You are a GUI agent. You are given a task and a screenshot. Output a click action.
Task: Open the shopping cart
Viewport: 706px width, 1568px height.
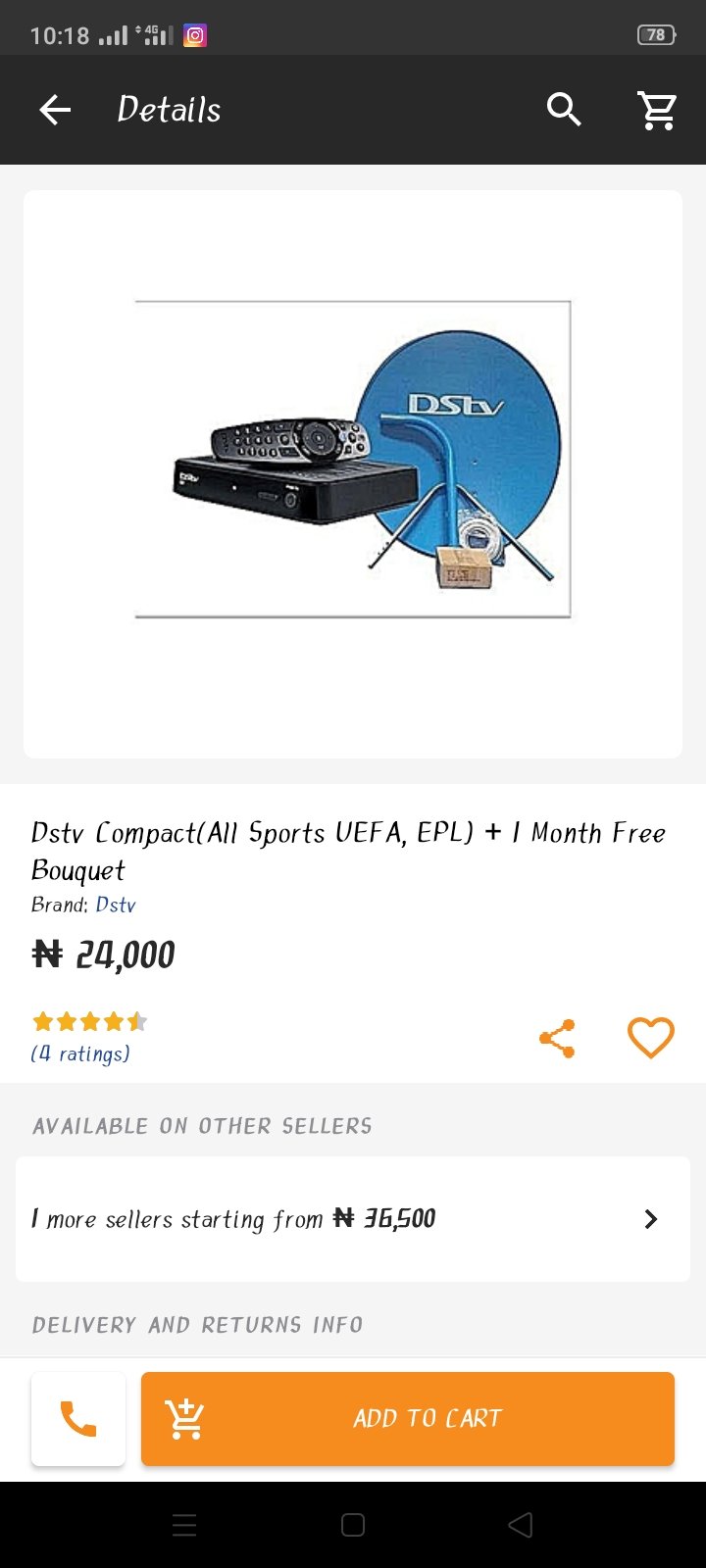pyautogui.click(x=657, y=110)
